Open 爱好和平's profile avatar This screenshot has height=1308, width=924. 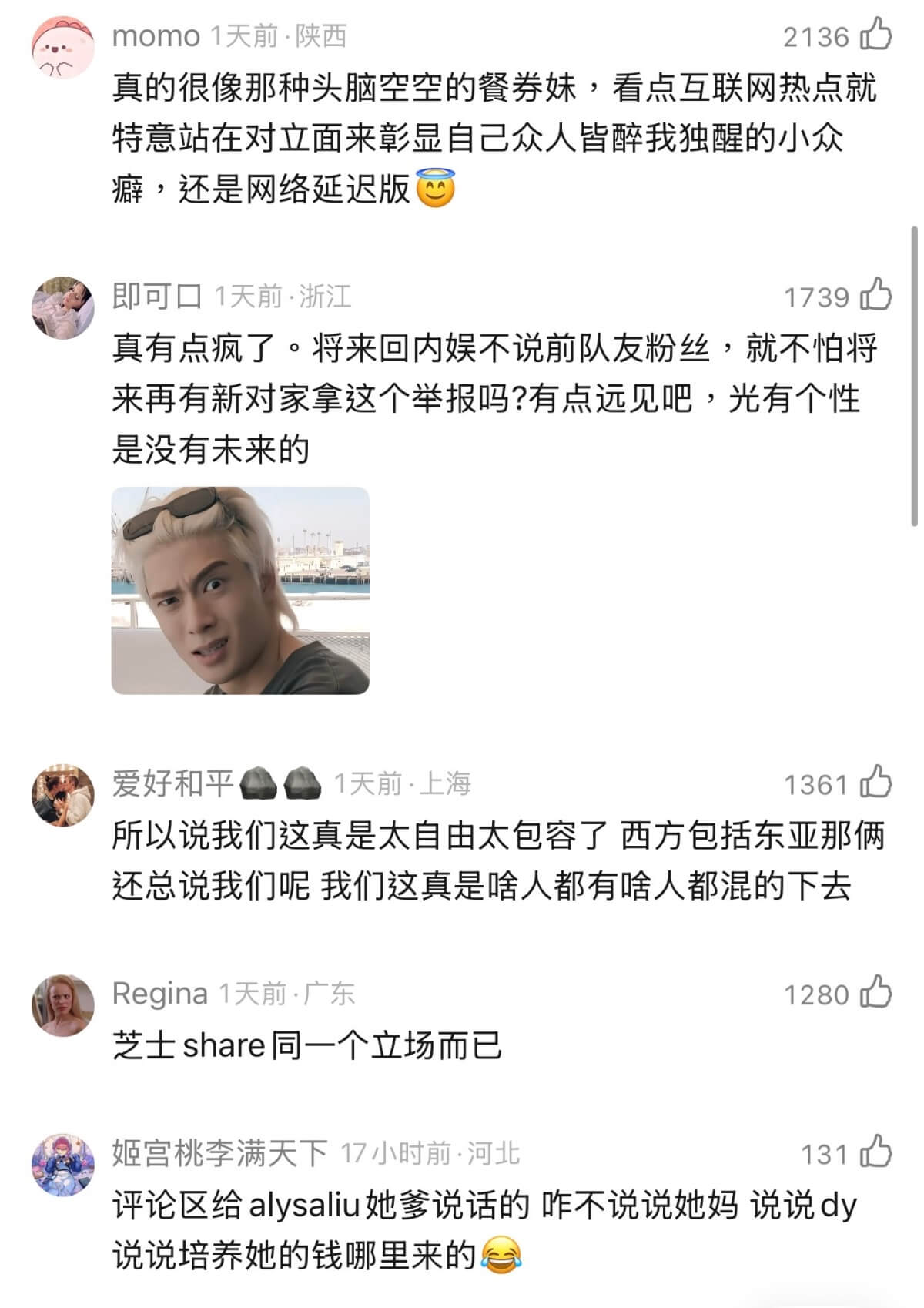[62, 796]
